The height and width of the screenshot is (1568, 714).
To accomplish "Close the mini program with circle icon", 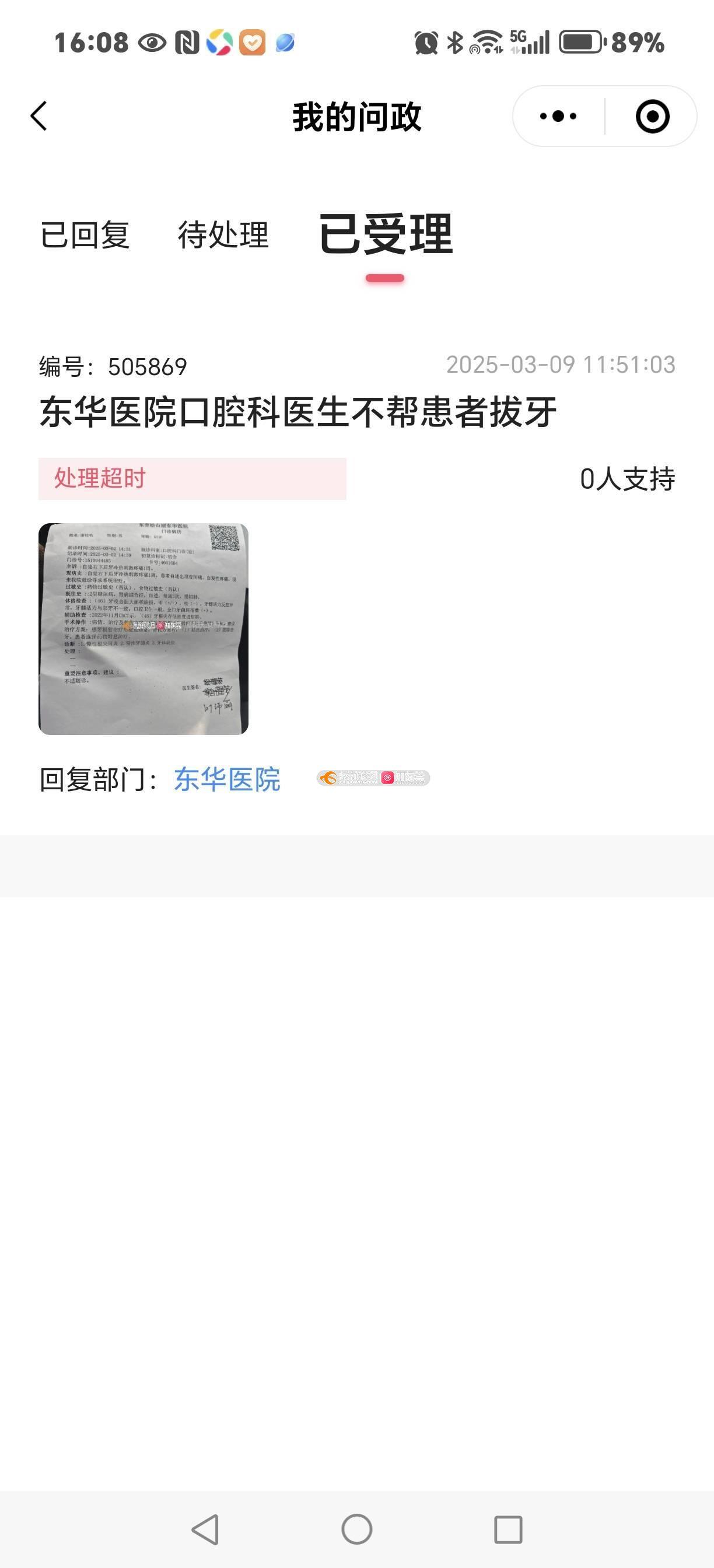I will coord(652,116).
